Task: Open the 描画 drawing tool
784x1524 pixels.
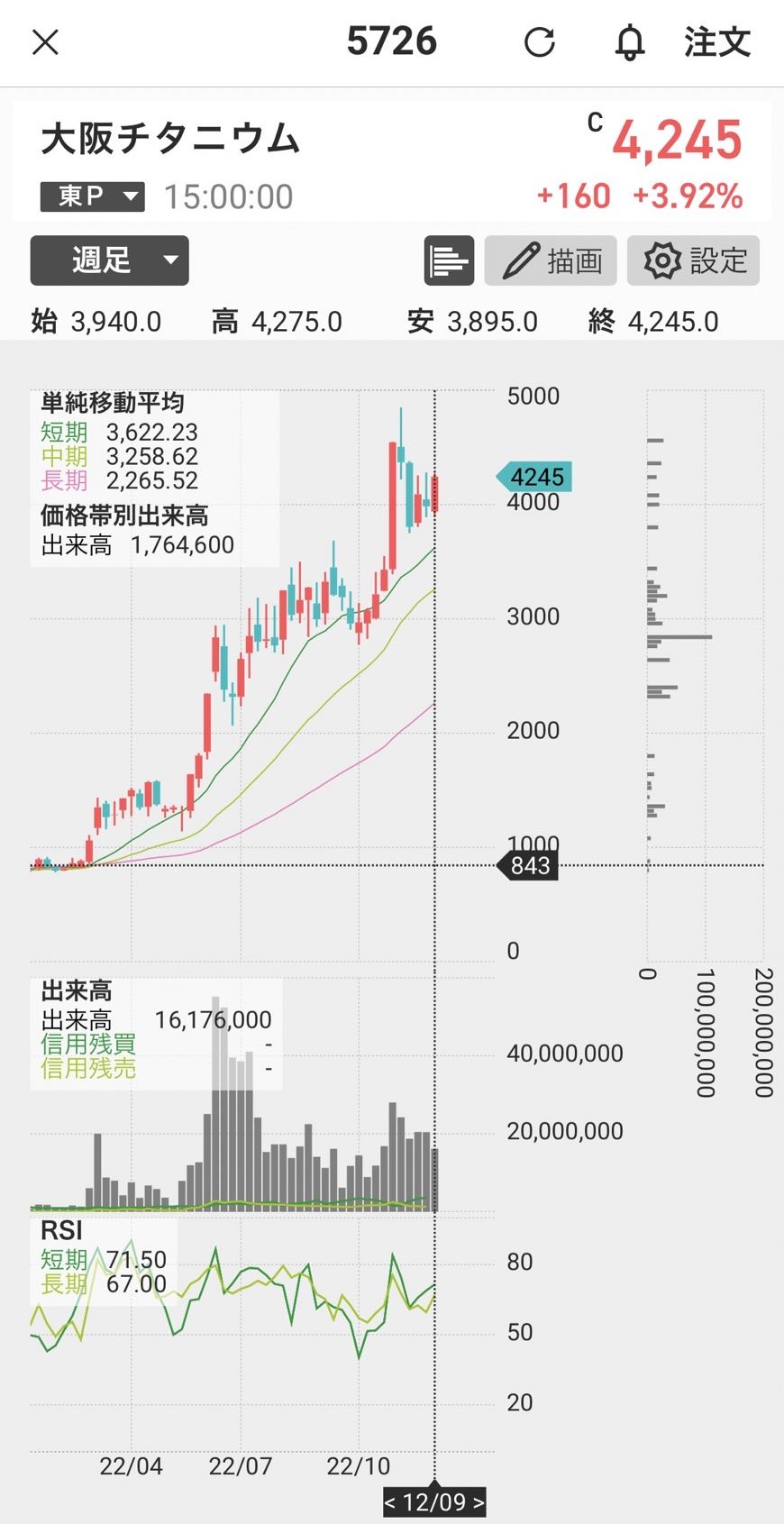Action: click(551, 261)
